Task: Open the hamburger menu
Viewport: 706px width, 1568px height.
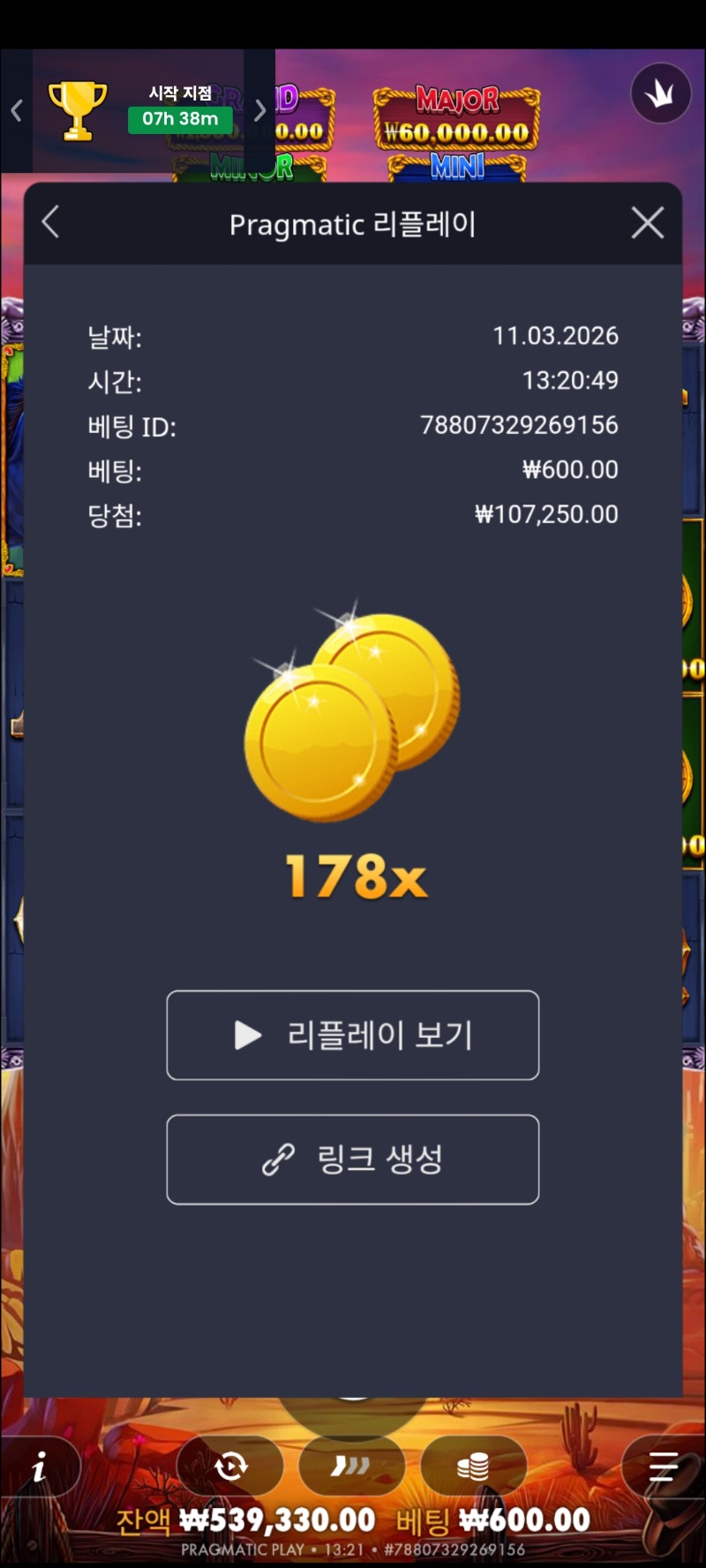Action: (x=663, y=1467)
